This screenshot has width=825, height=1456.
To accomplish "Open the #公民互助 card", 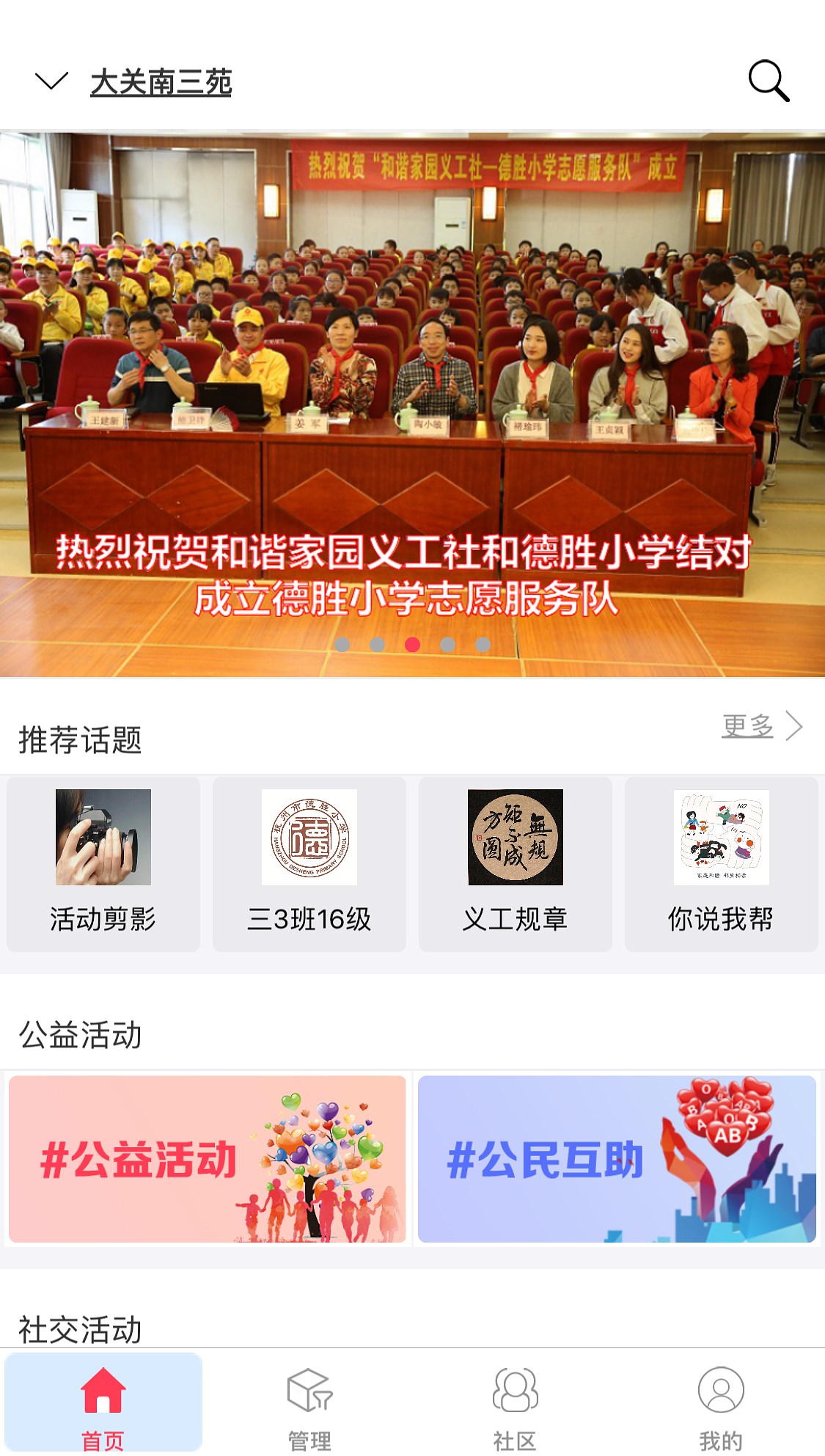I will [x=617, y=1158].
